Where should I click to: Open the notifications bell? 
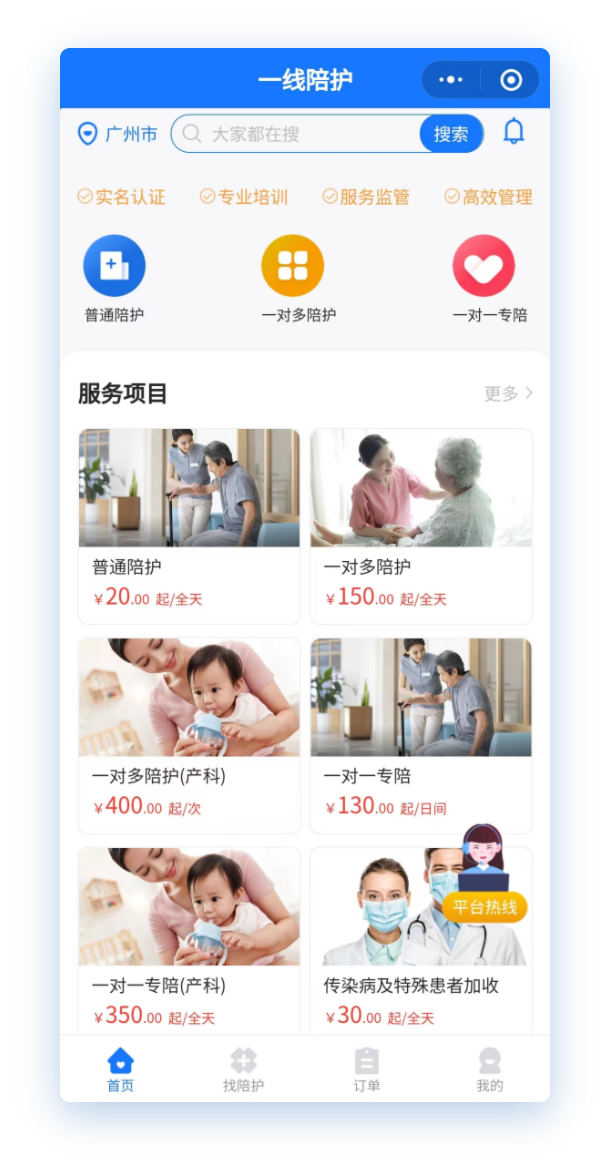coord(514,132)
